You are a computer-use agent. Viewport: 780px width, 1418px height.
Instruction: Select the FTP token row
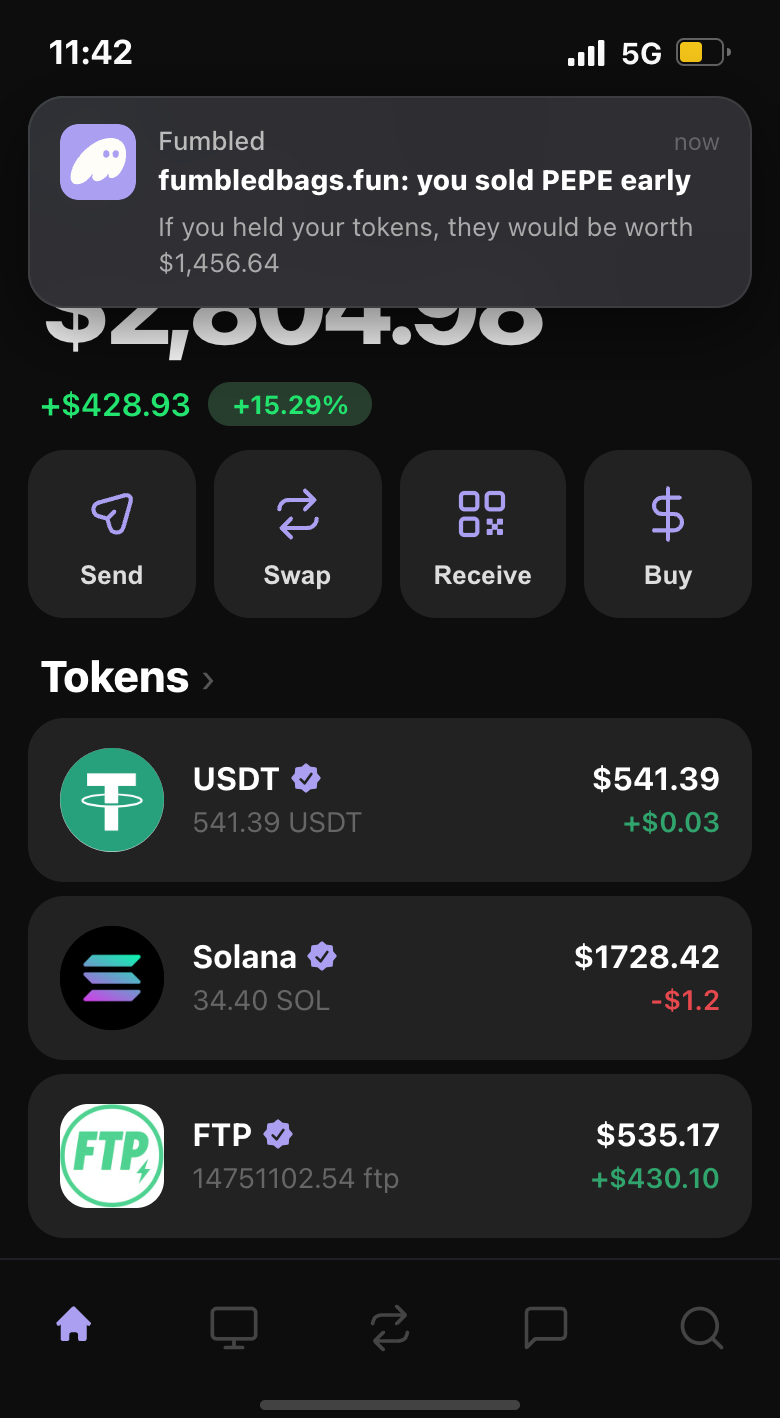pyautogui.click(x=389, y=1155)
